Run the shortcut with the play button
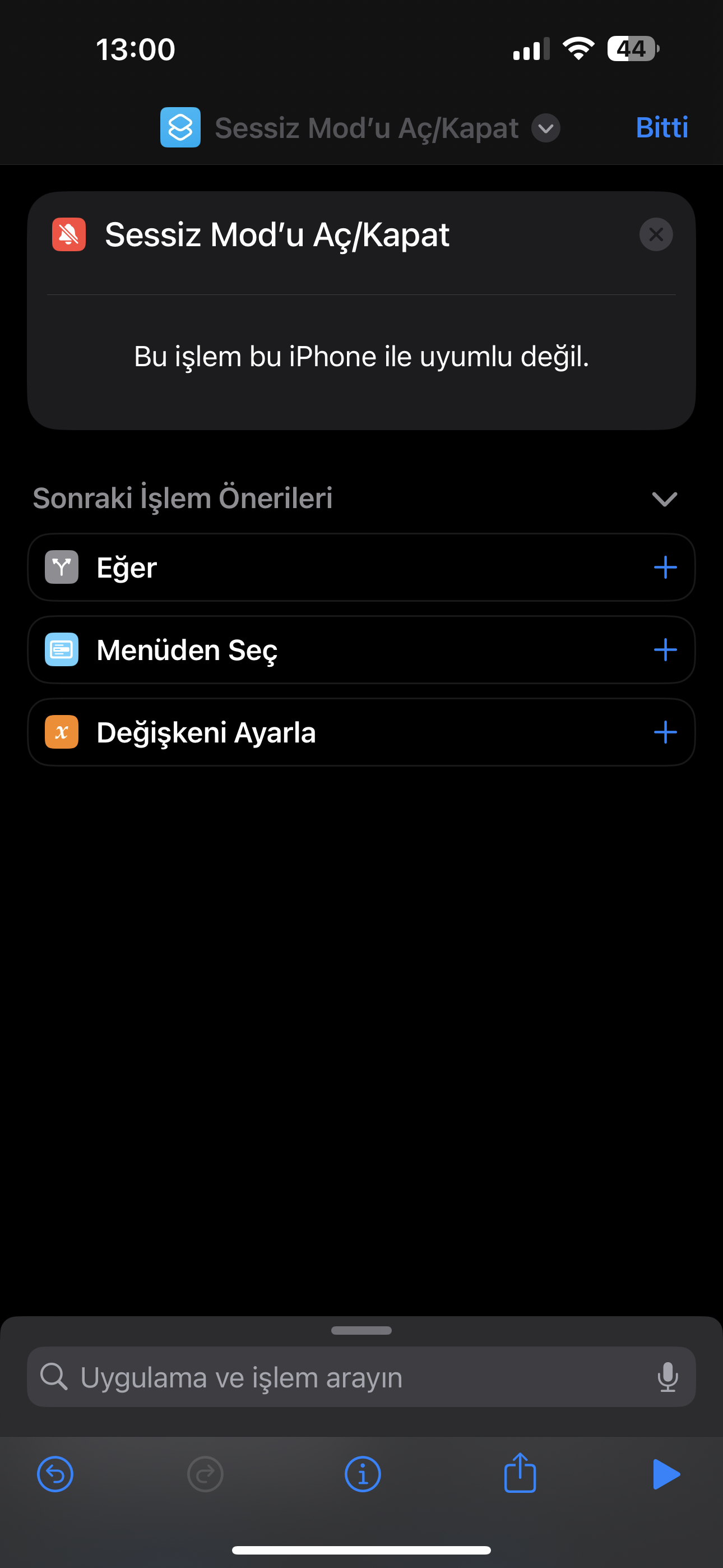This screenshot has width=723, height=1568. click(x=666, y=1474)
